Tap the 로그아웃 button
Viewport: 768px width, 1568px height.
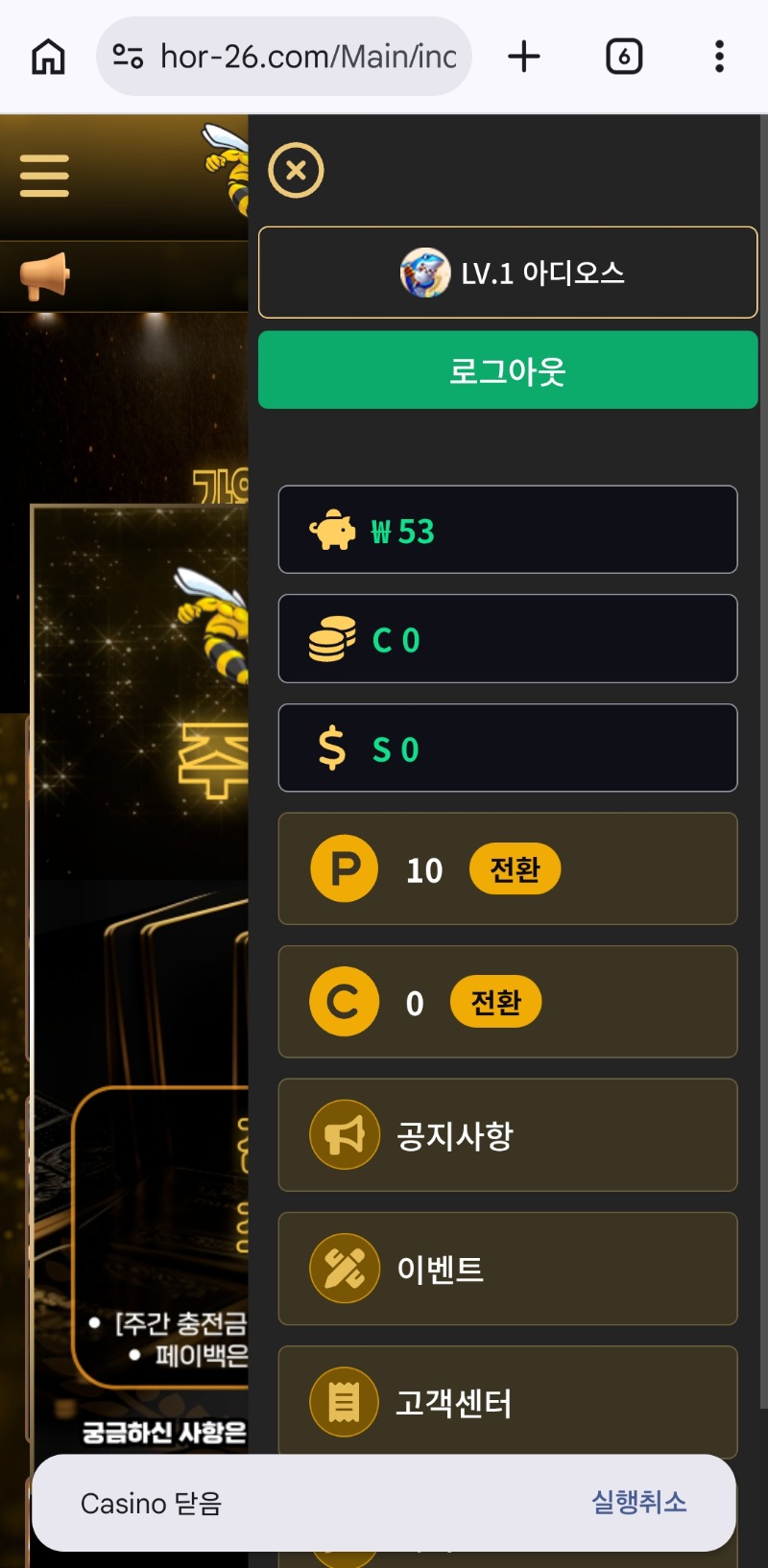coord(508,370)
